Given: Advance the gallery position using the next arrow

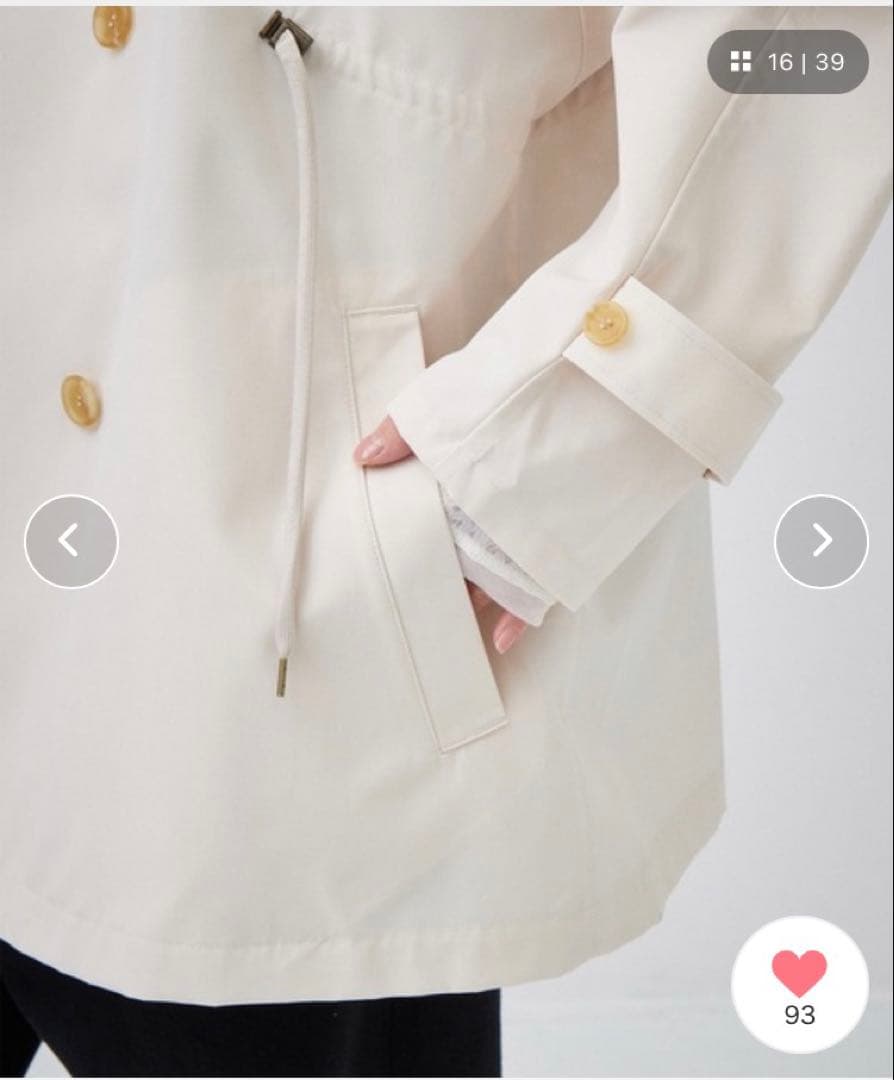Looking at the screenshot, I should (823, 540).
